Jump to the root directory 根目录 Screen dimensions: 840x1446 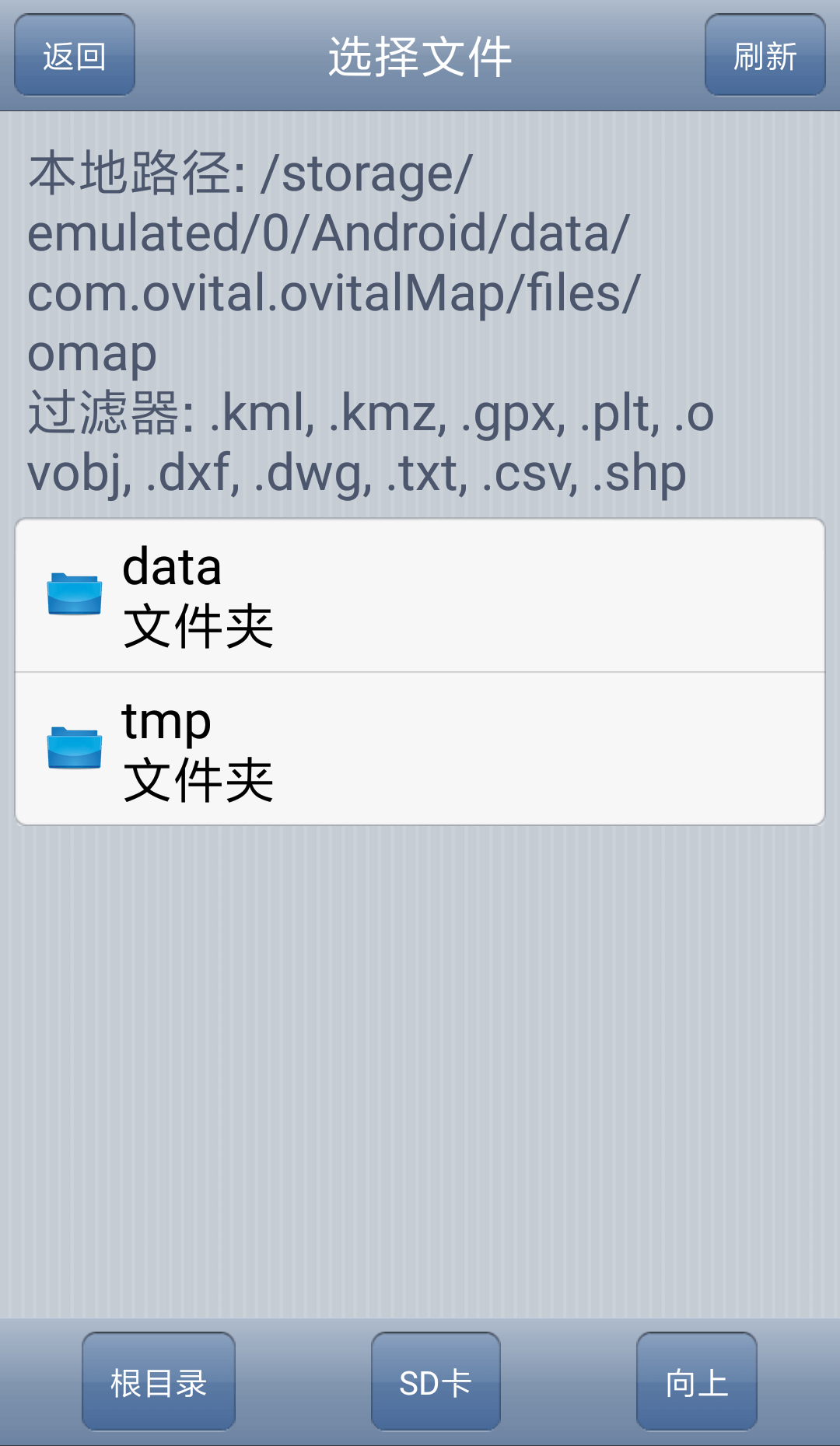159,1381
